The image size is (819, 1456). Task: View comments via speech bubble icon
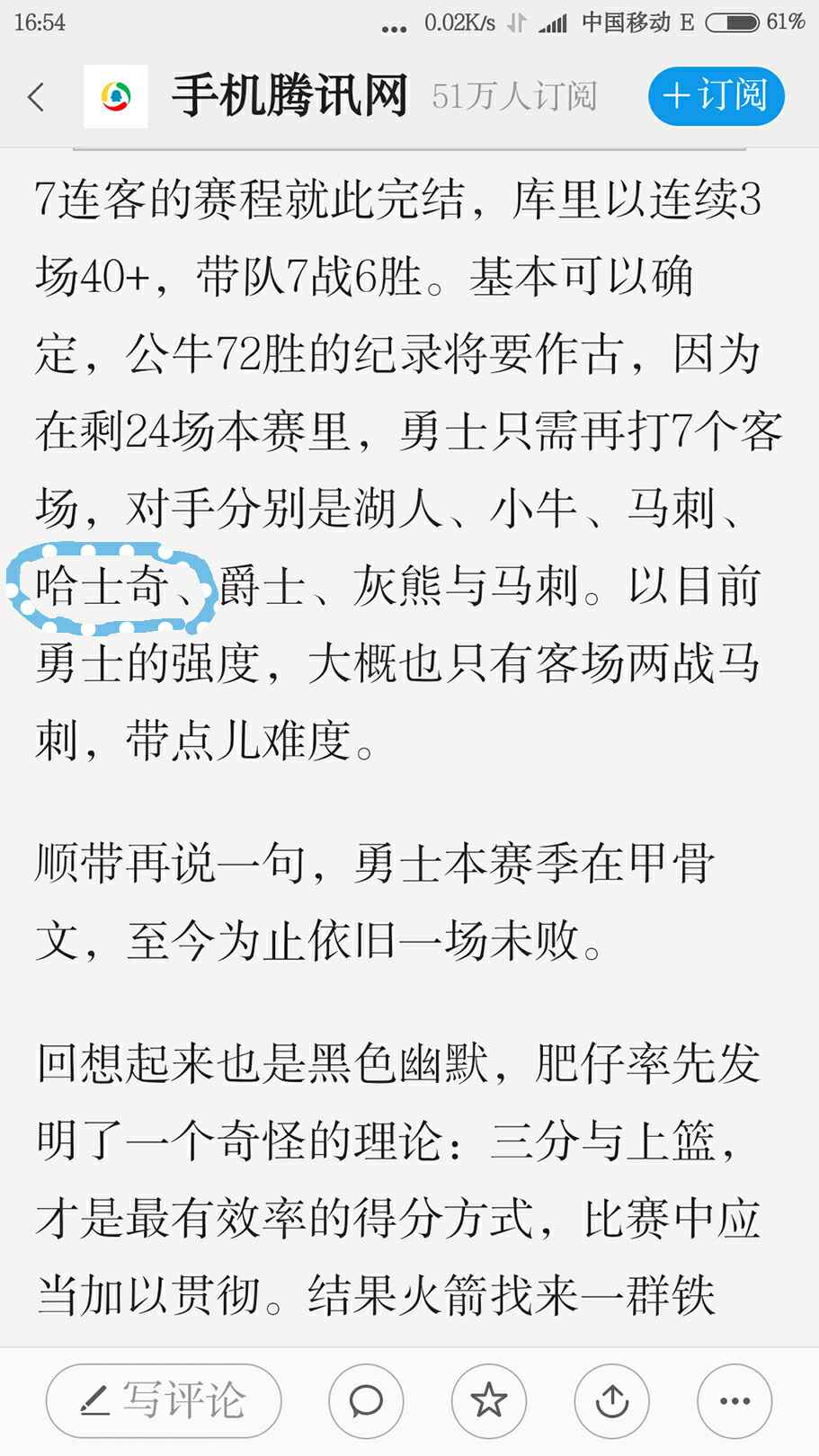tap(366, 1400)
